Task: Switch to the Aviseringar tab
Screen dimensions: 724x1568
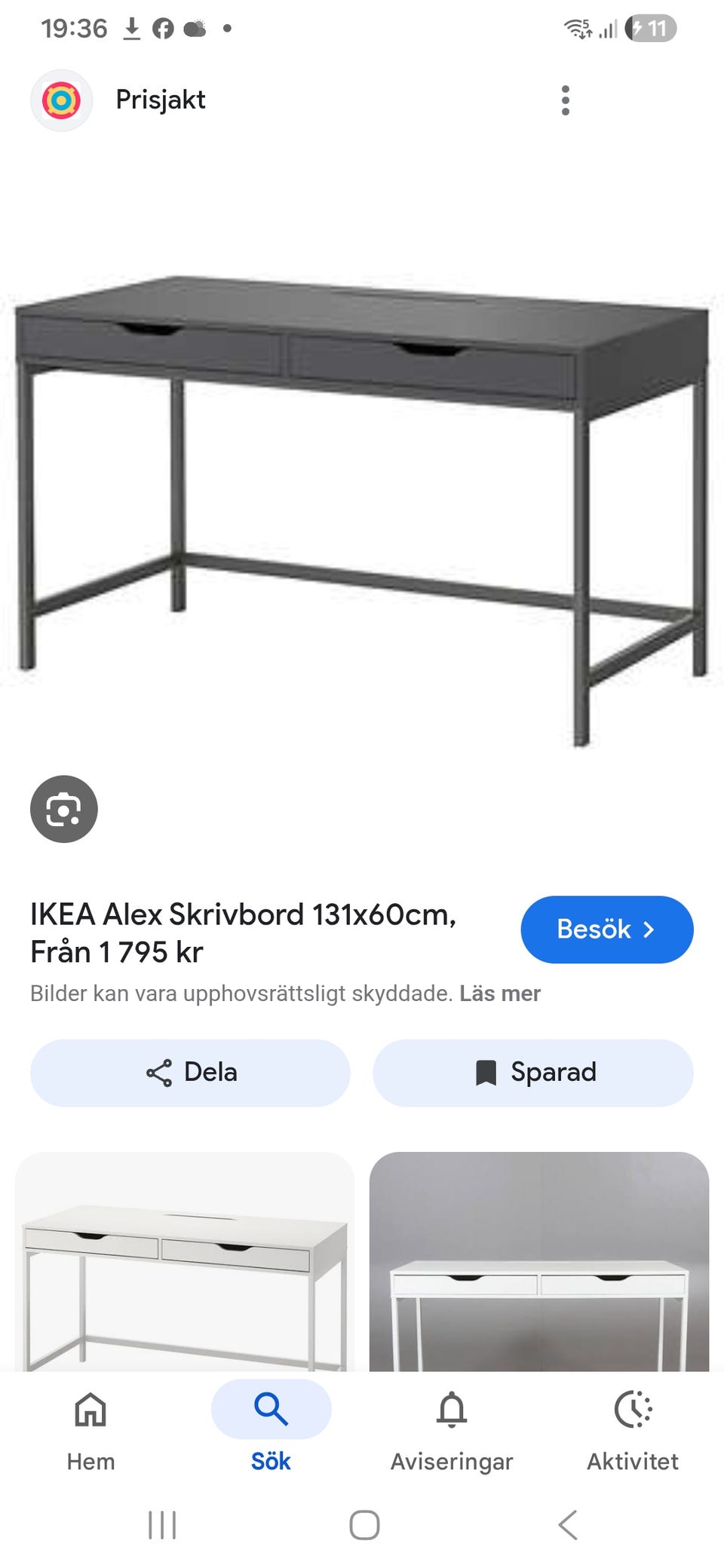Action: click(452, 1429)
